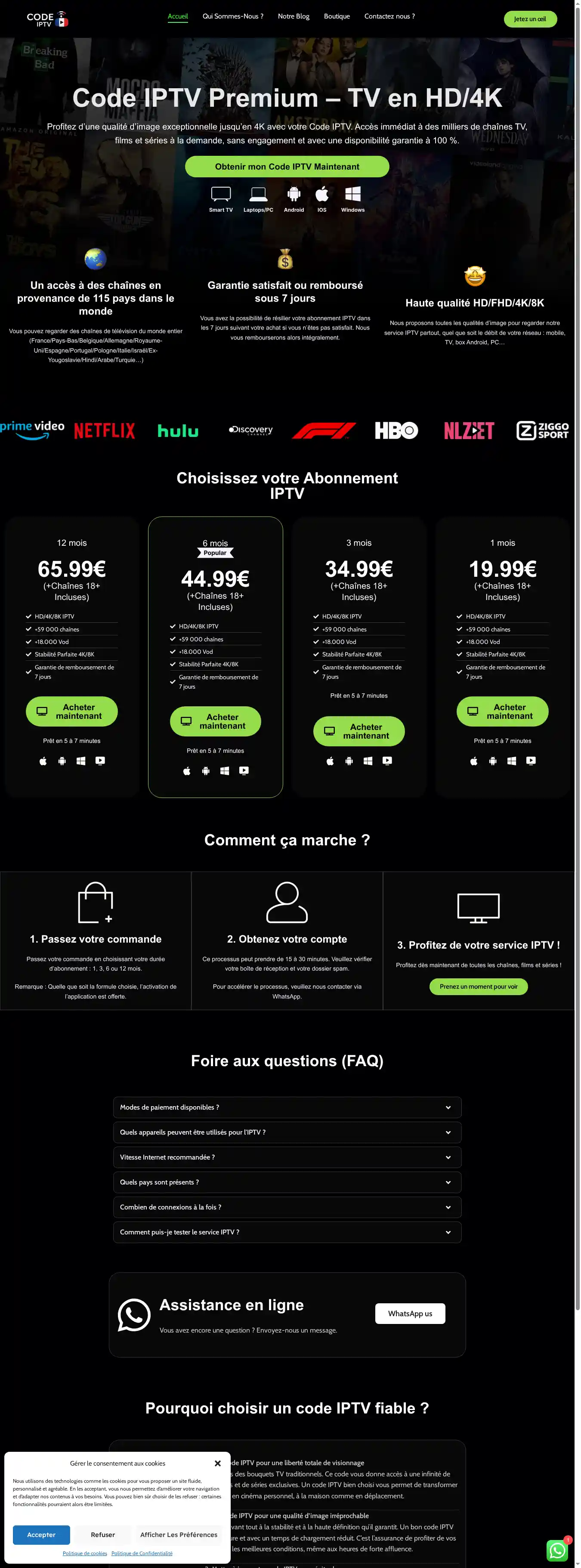
Task: Buy the 12 mois plan
Action: point(72,711)
